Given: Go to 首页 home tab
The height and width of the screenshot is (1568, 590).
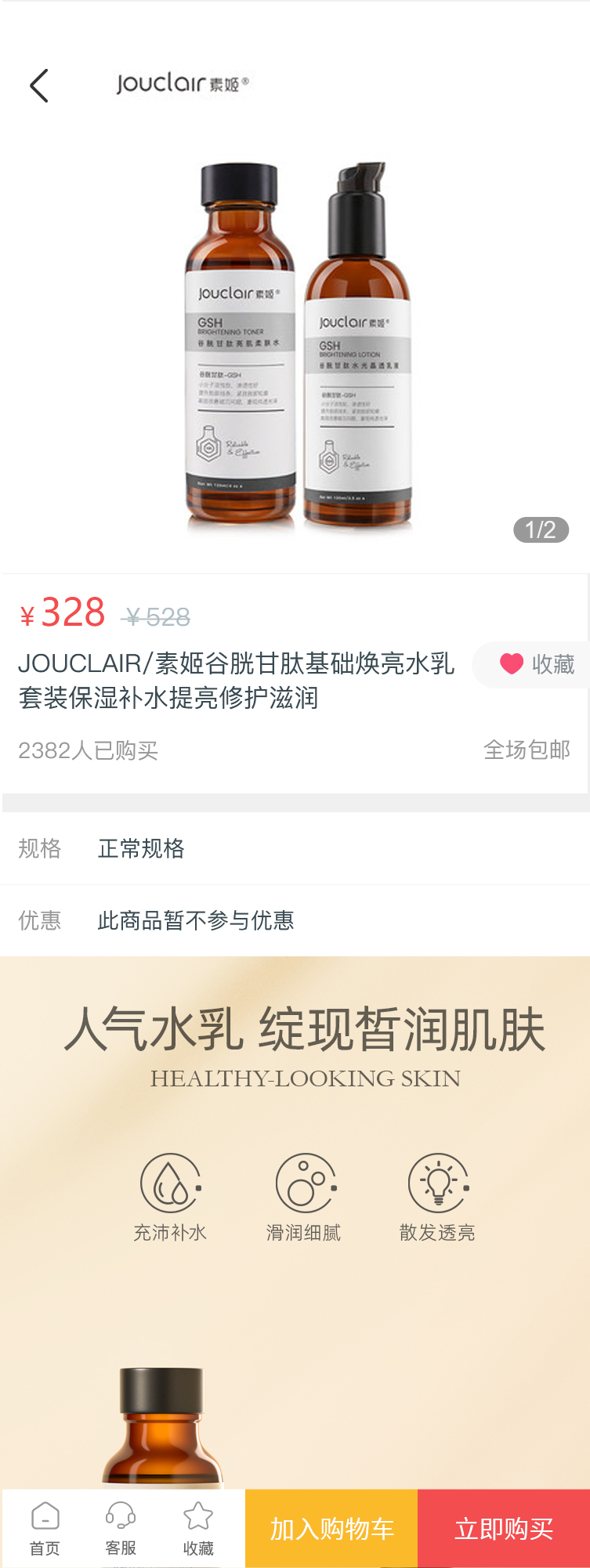Looking at the screenshot, I should tap(45, 1528).
